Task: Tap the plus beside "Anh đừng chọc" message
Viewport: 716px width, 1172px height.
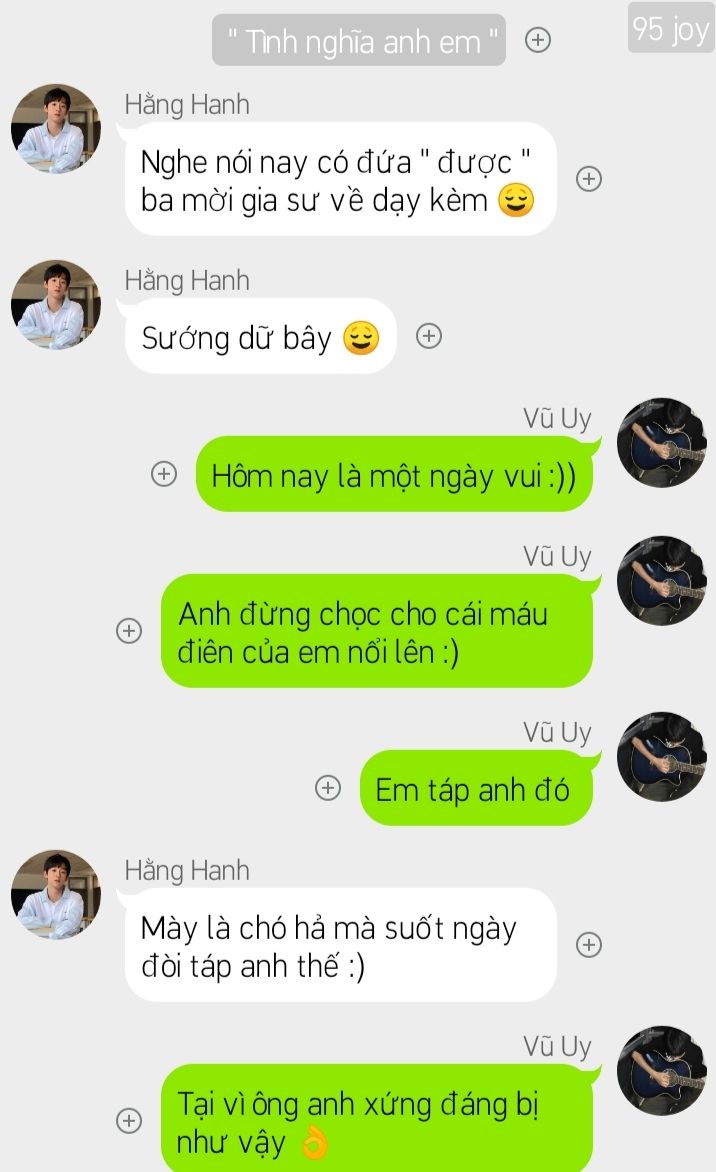Action: pyautogui.click(x=129, y=631)
